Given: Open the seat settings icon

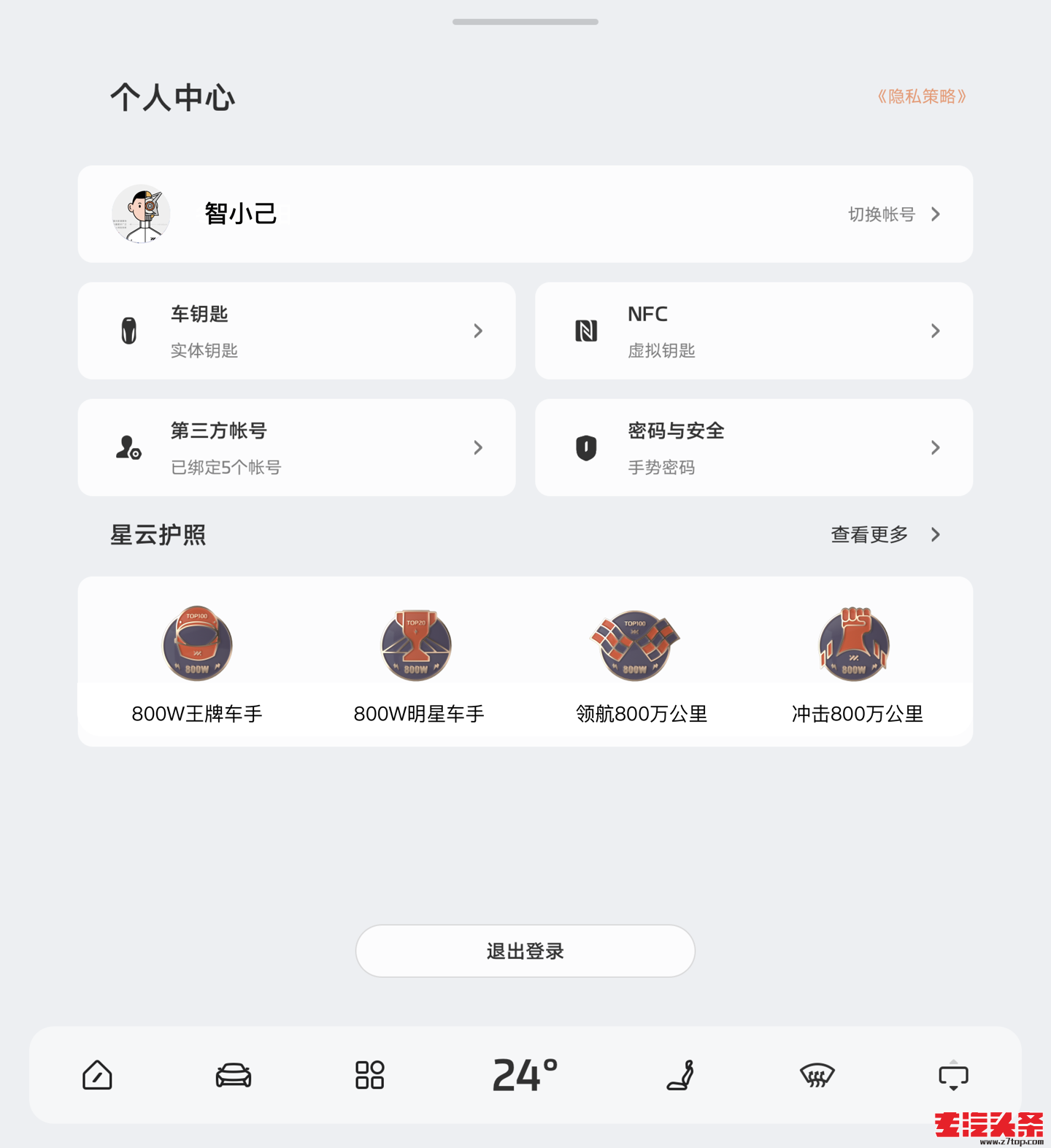Looking at the screenshot, I should [x=680, y=1075].
